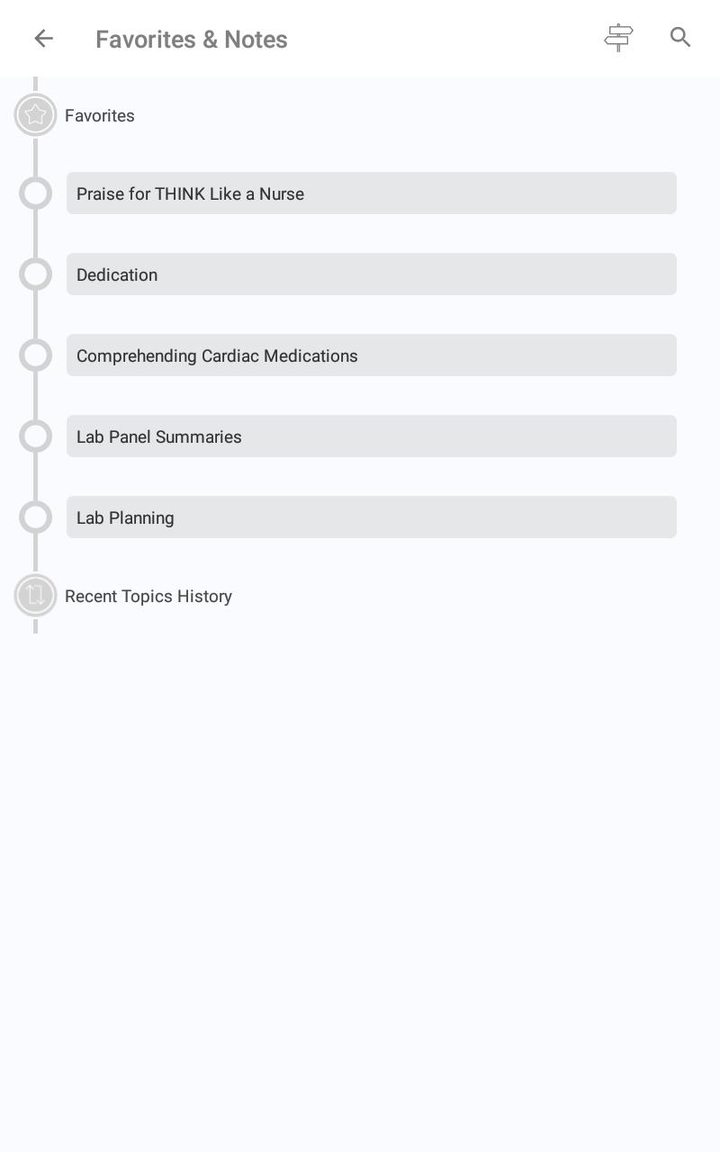Expand the Recent Topics History section
Screen dimensions: 720x1152
[x=148, y=595]
